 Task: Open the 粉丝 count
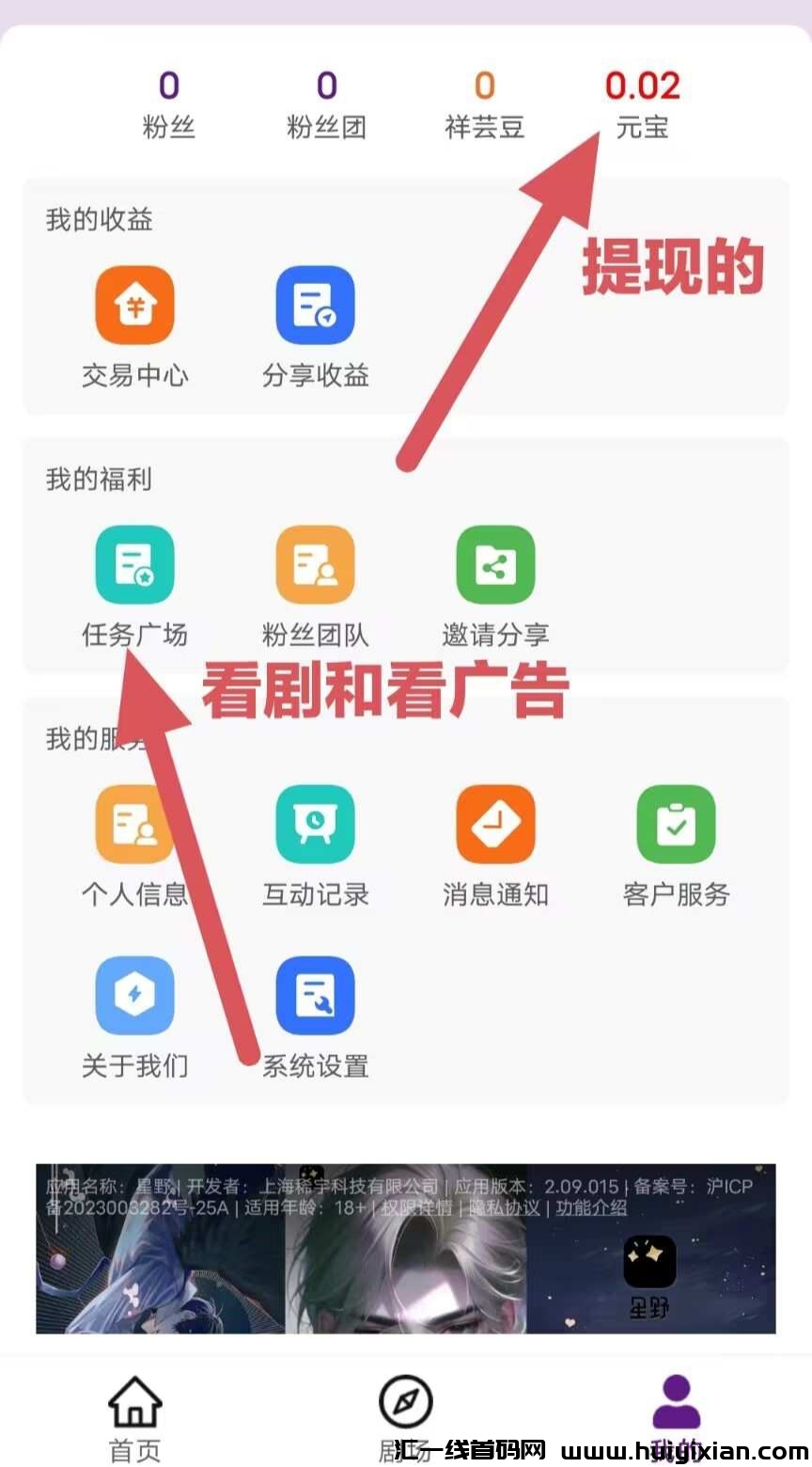tap(169, 102)
